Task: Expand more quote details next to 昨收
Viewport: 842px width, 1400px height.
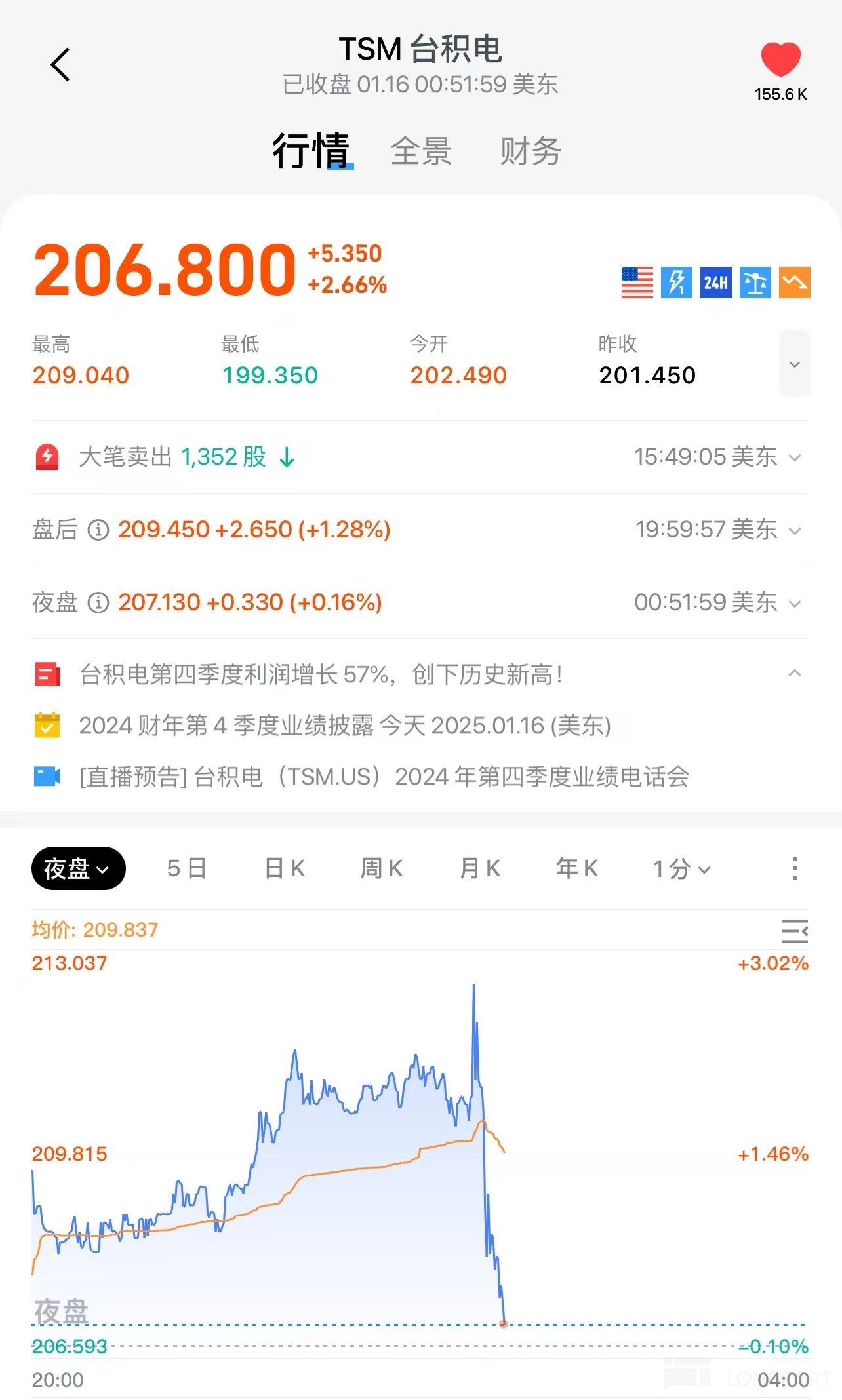Action: pyautogui.click(x=794, y=364)
